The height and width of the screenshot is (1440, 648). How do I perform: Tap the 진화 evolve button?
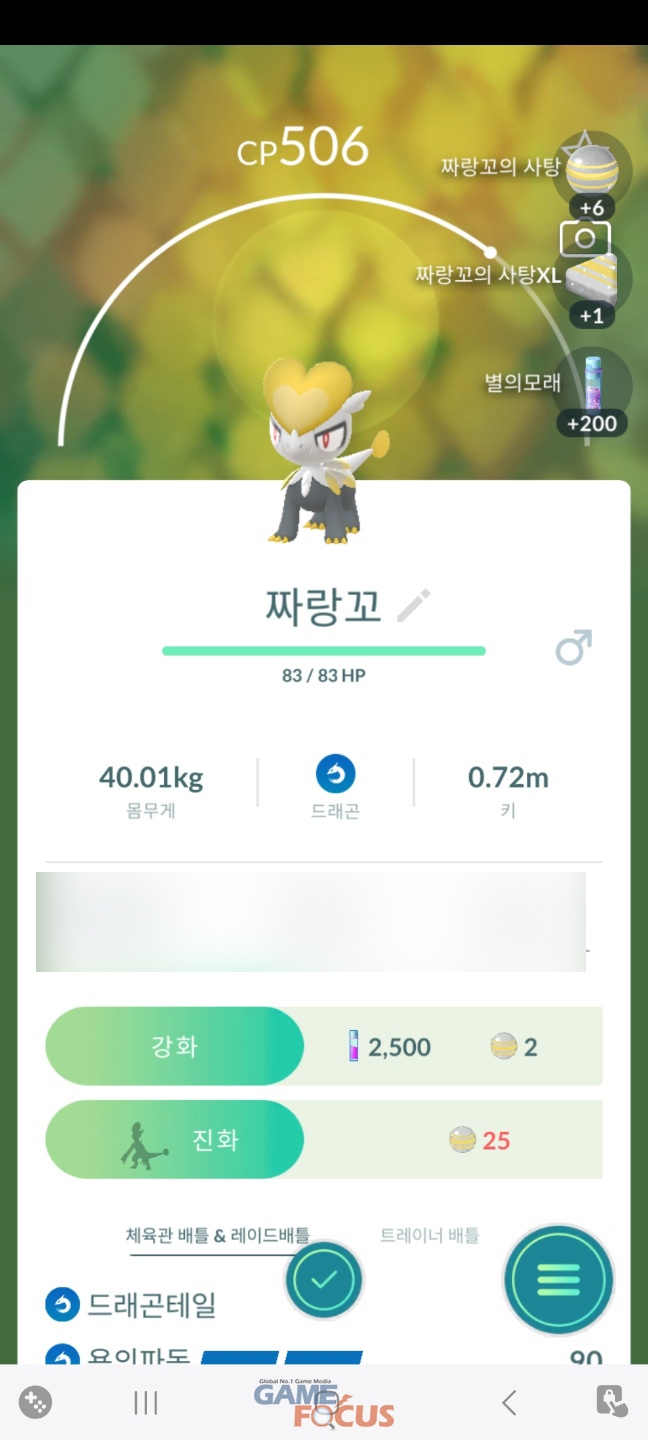point(175,1140)
